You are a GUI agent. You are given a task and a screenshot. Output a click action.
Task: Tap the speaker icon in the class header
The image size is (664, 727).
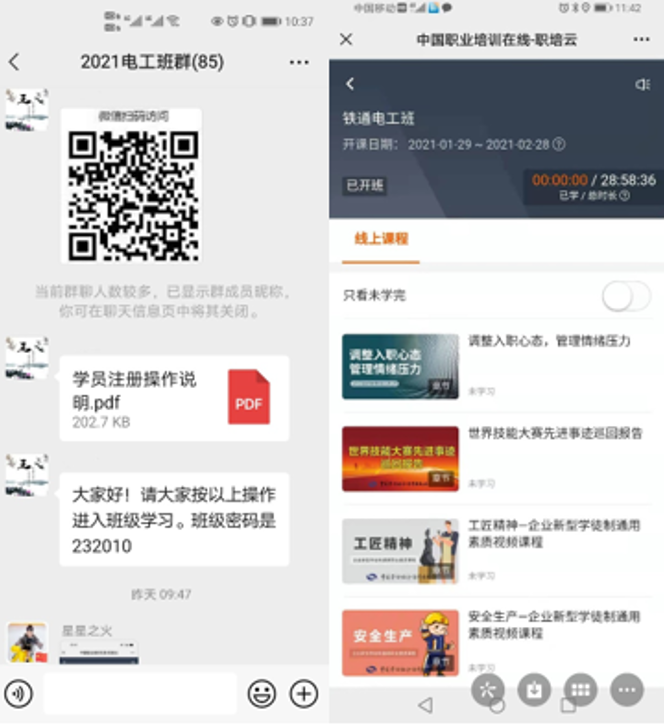tap(642, 85)
